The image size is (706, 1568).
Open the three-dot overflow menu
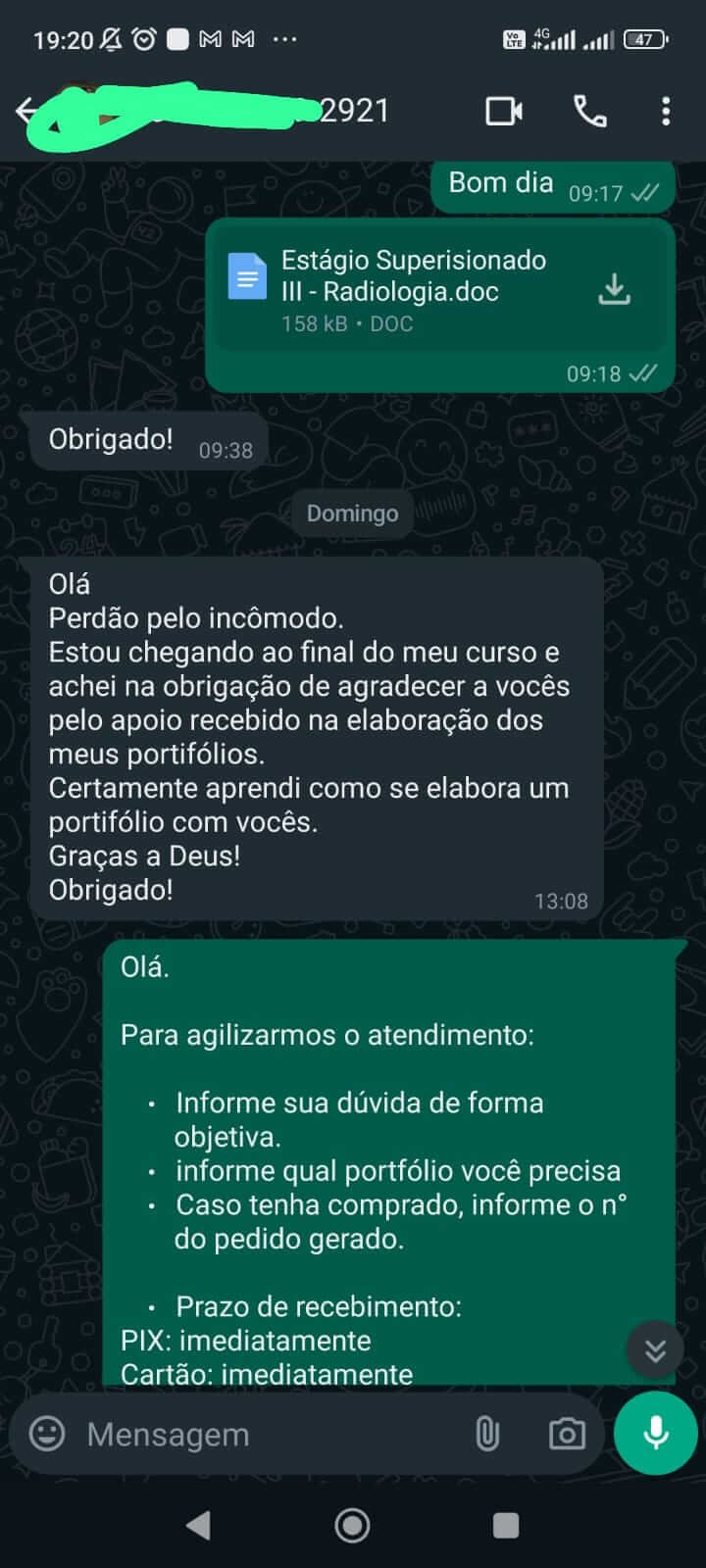[x=666, y=111]
